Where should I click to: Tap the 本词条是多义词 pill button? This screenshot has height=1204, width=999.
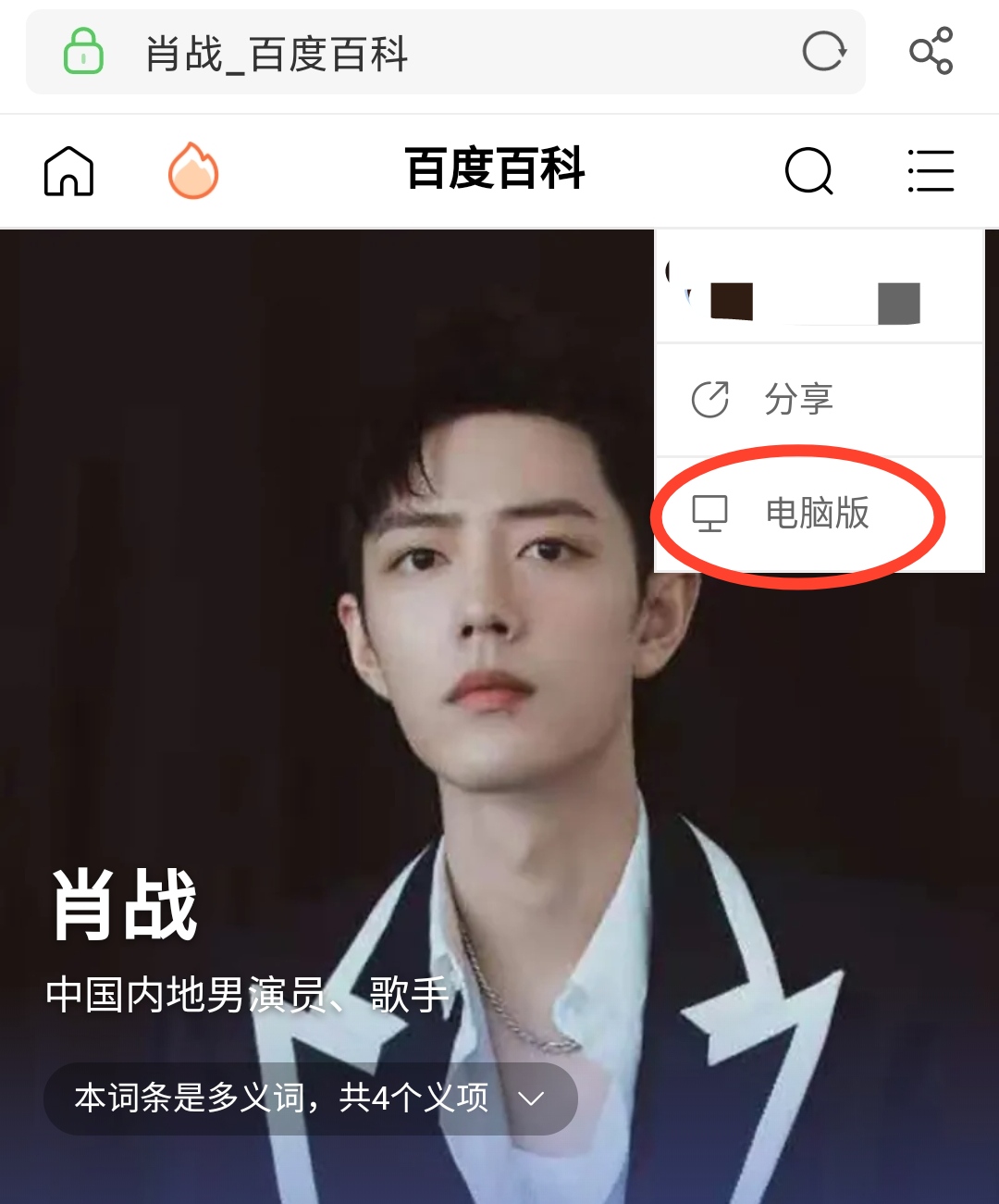[310, 1099]
